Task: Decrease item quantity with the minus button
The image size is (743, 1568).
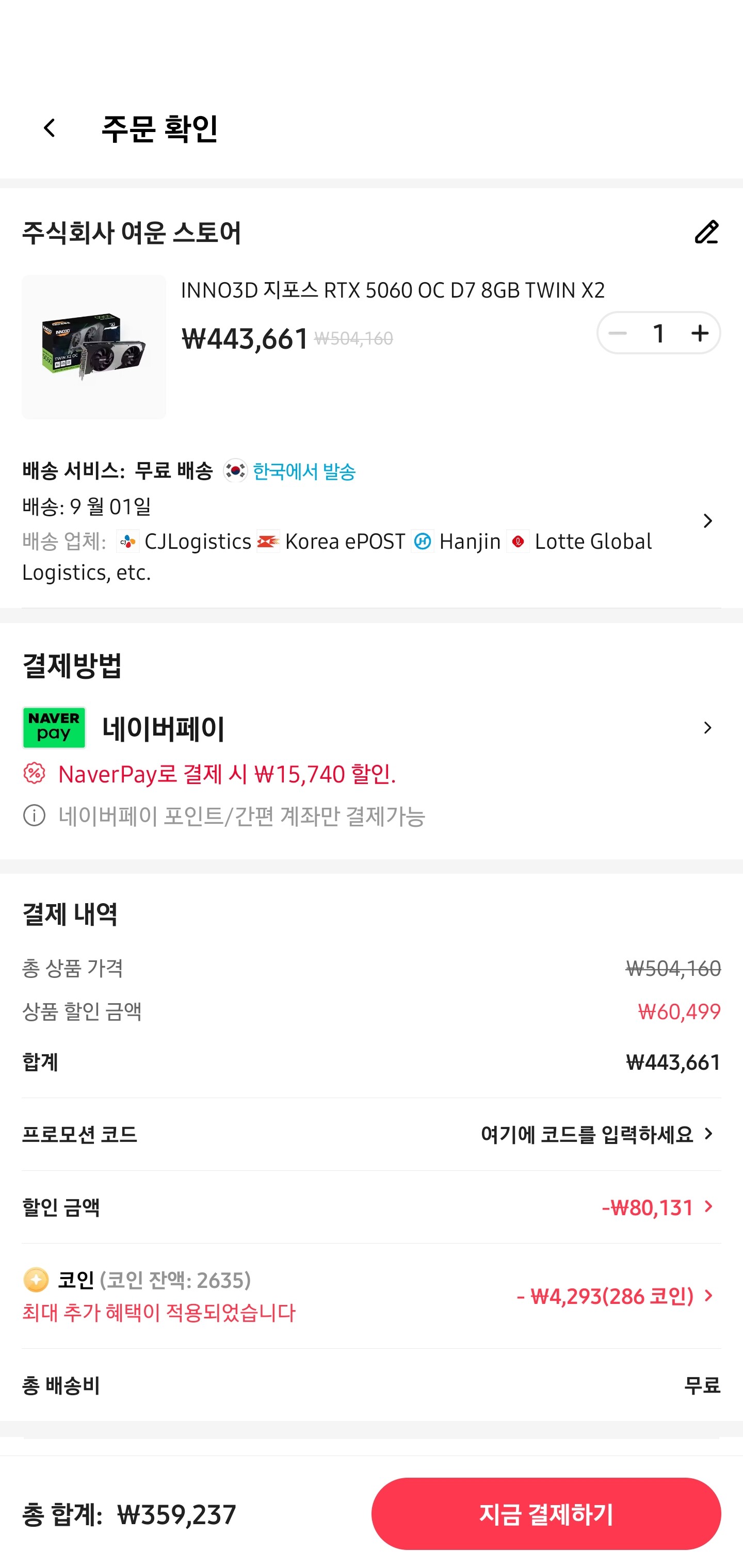Action: pos(618,334)
